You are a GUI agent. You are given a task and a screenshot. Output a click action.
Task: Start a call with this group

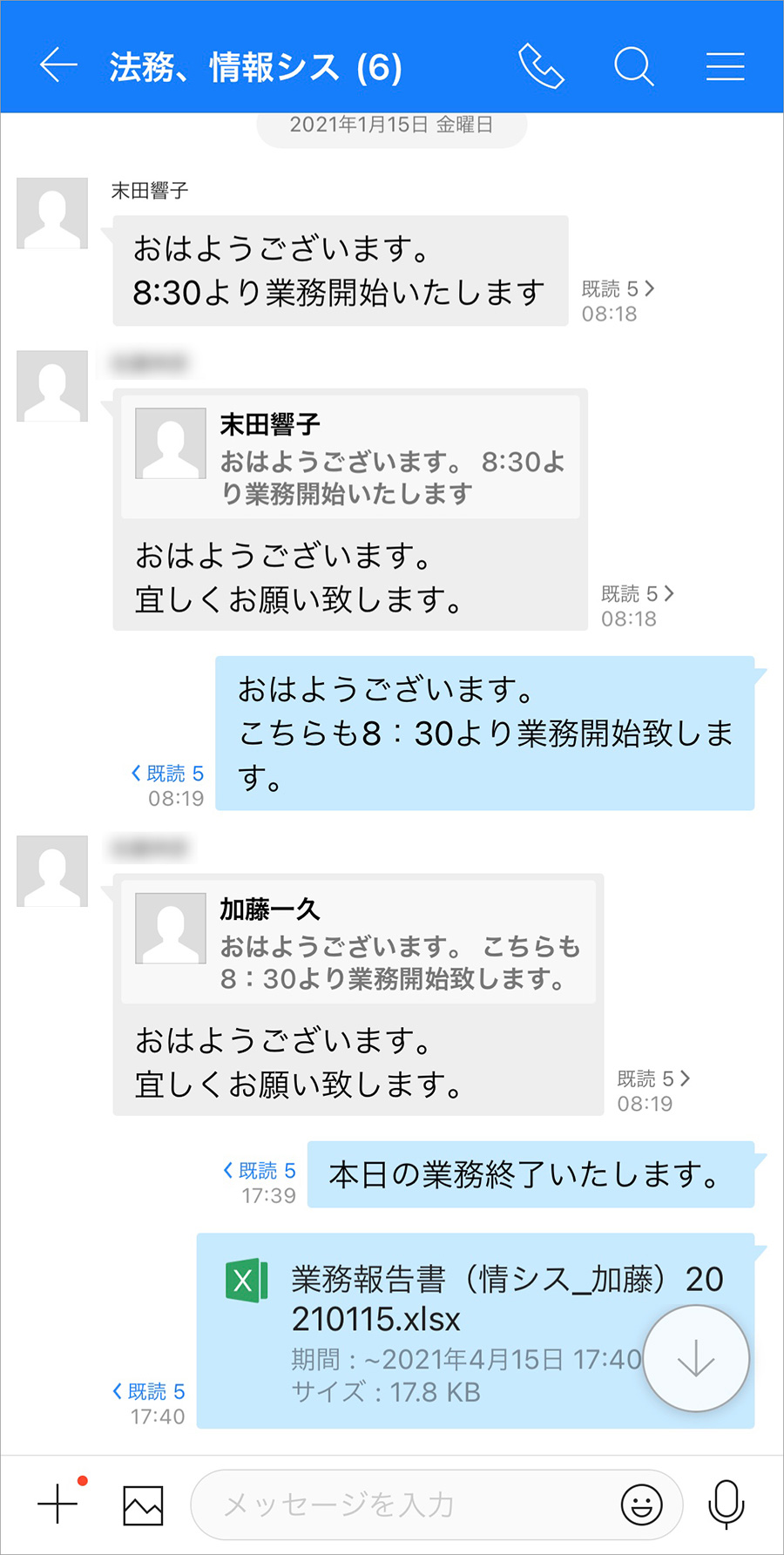pyautogui.click(x=541, y=66)
